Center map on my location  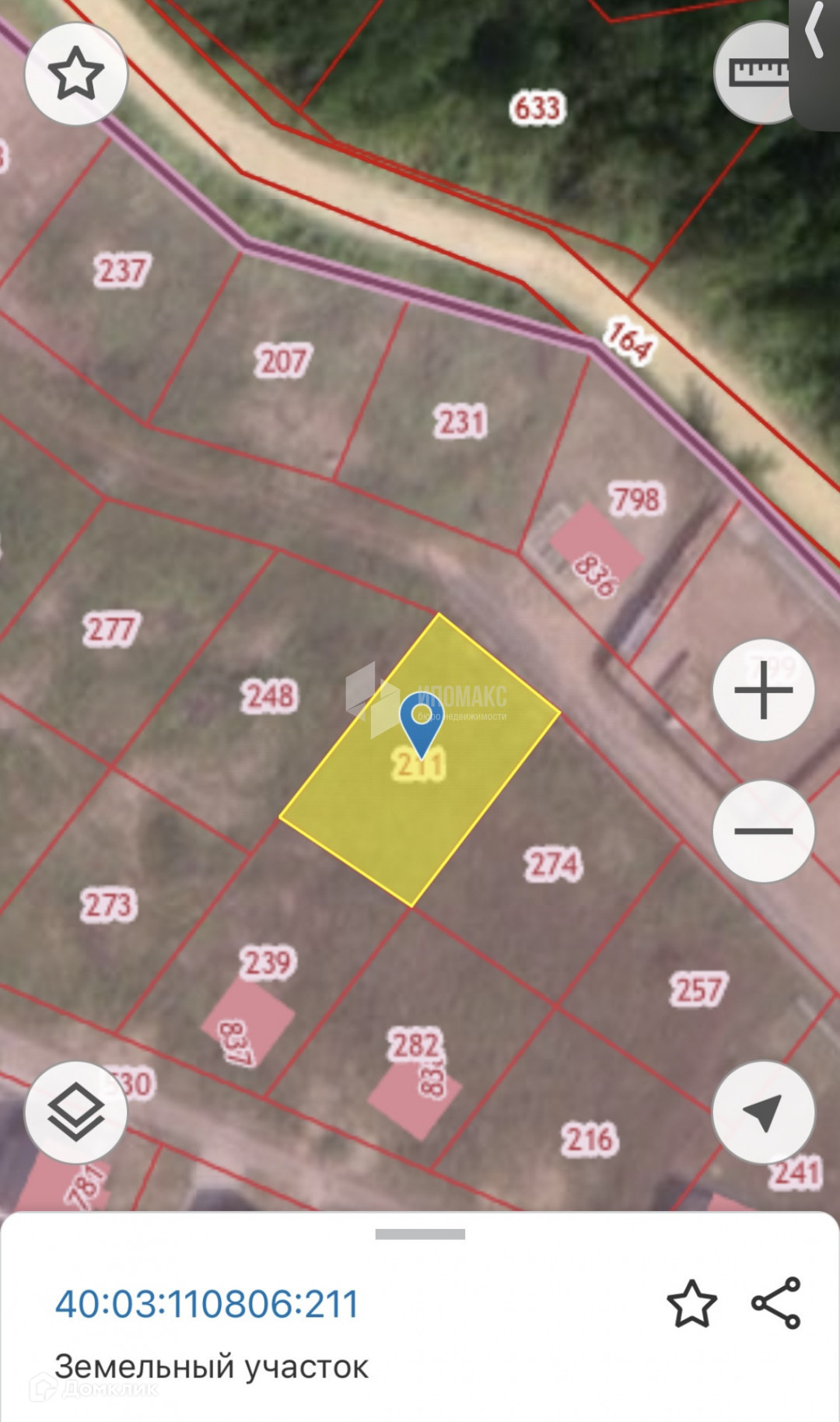[x=764, y=1112]
